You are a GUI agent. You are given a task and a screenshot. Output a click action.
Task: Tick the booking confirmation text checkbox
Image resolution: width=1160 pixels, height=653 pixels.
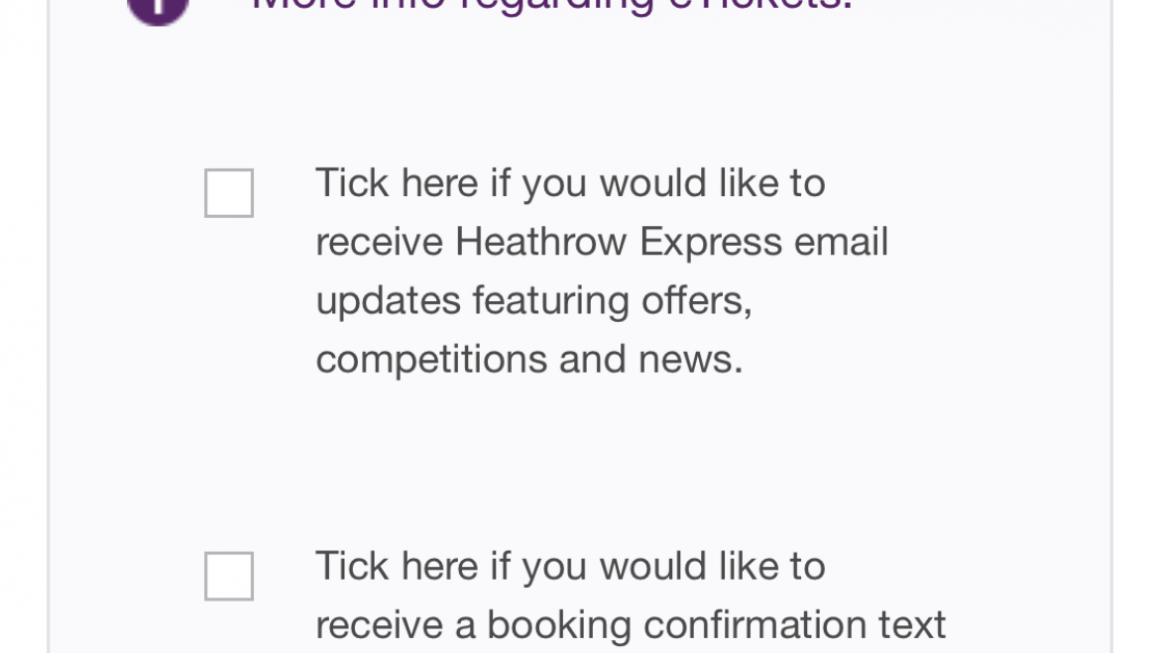tap(229, 576)
